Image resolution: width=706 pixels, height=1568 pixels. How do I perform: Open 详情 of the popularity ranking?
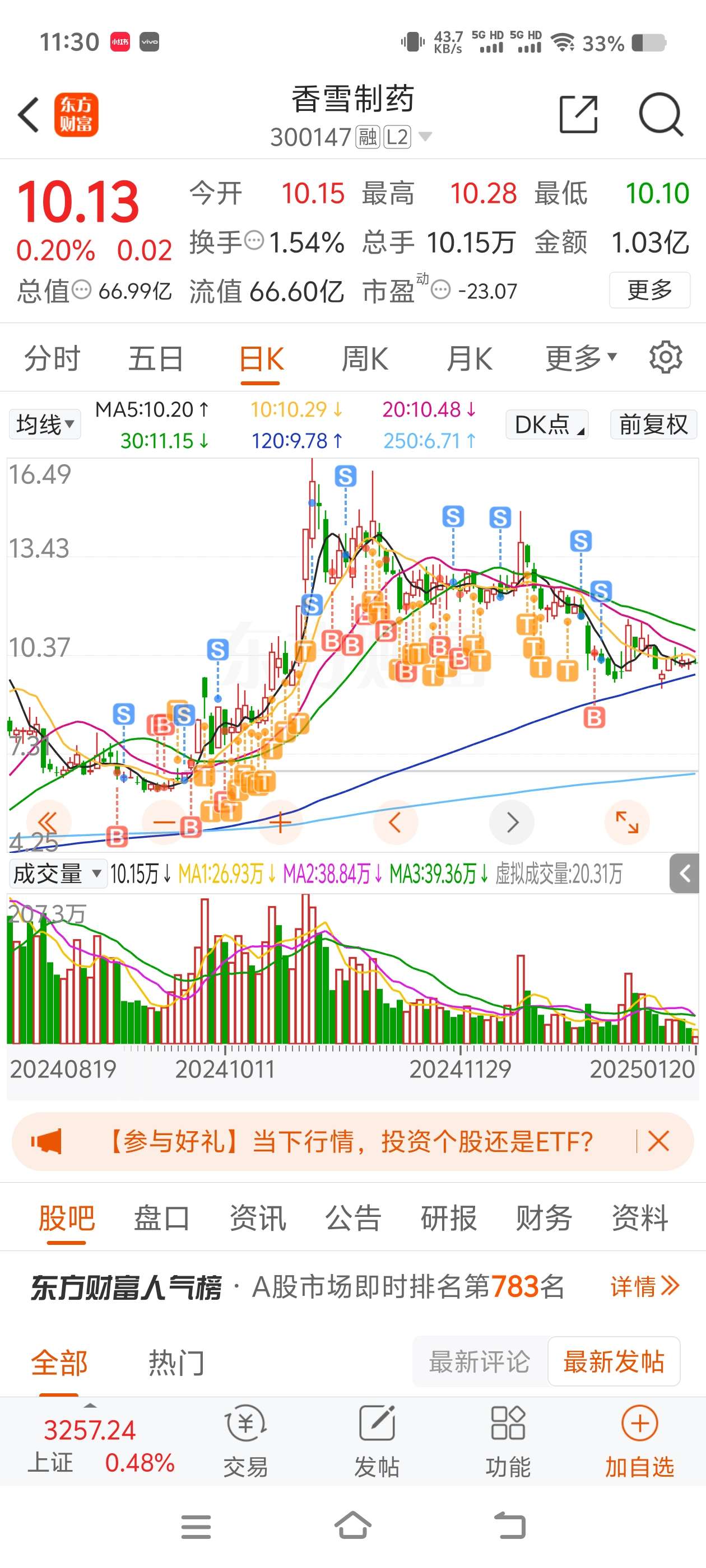click(x=644, y=1286)
